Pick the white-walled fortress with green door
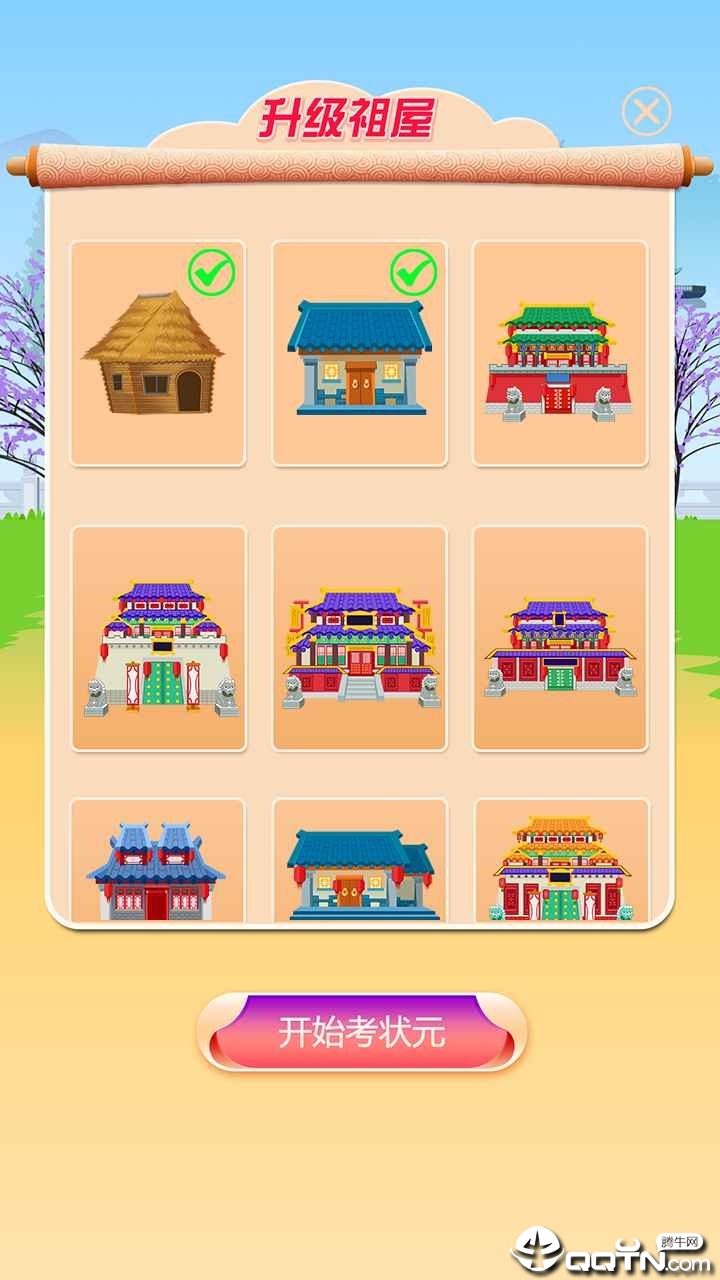 [158, 638]
